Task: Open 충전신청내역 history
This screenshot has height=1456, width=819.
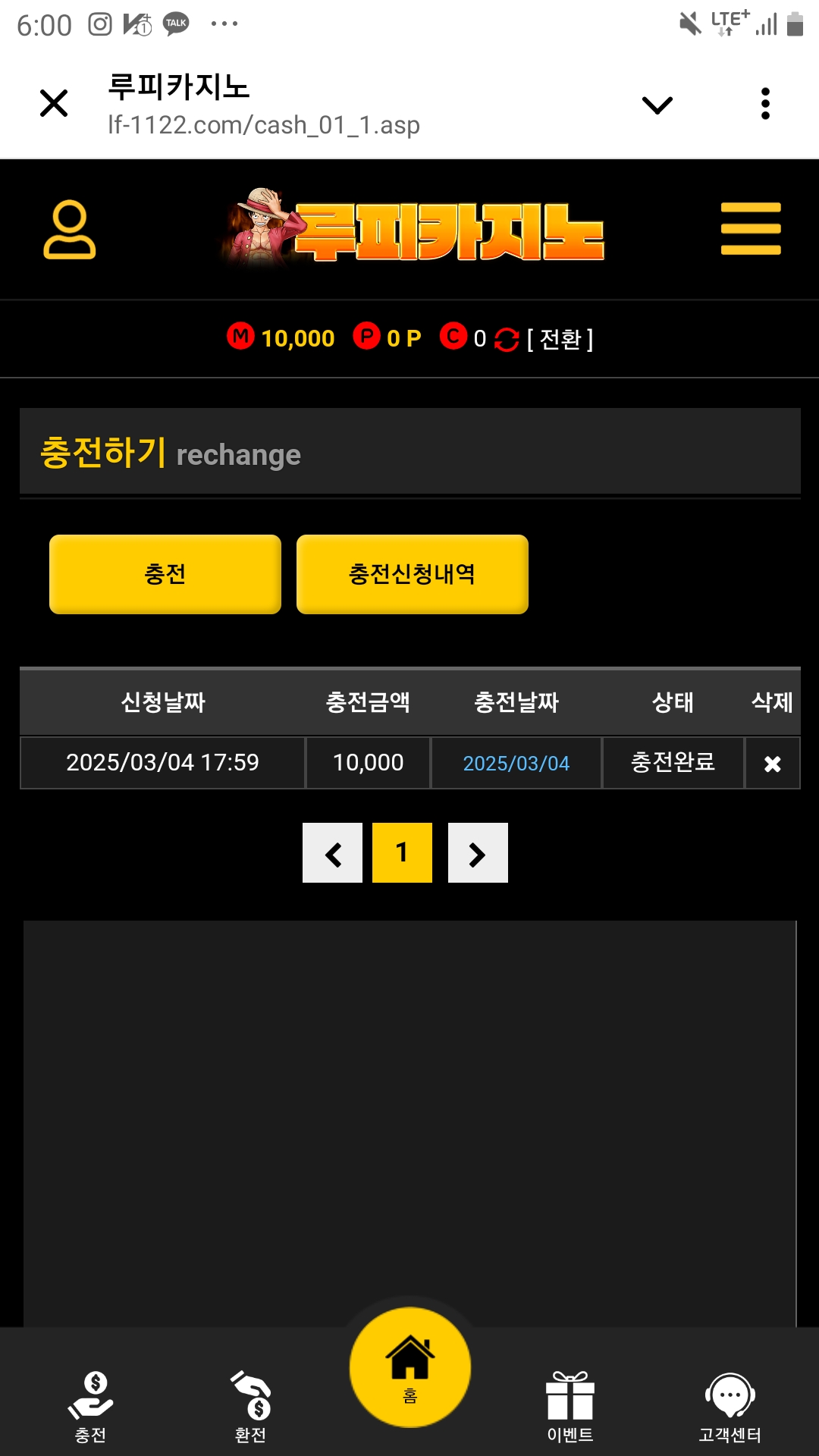Action: click(412, 574)
